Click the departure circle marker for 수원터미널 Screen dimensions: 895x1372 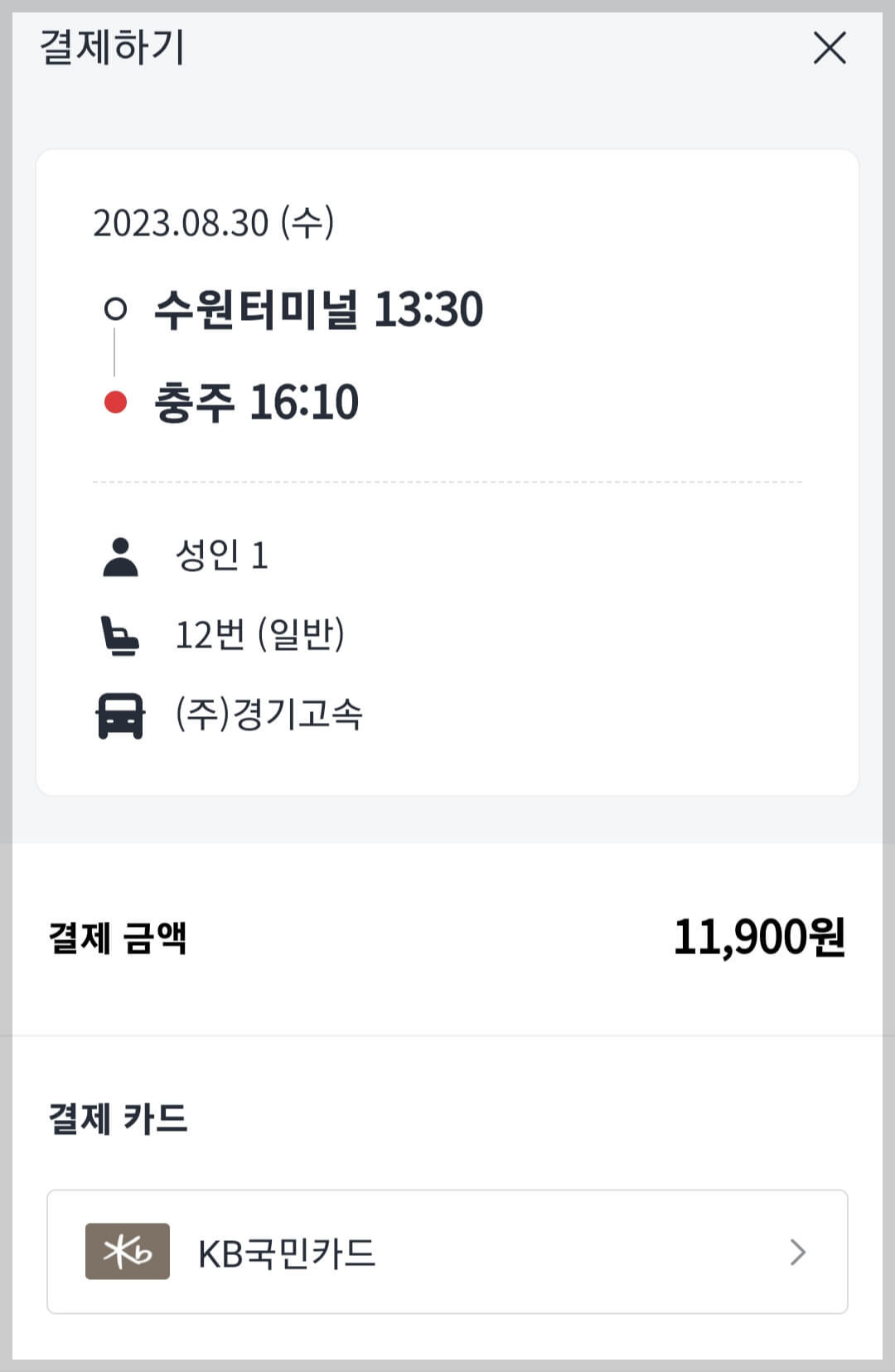(114, 309)
